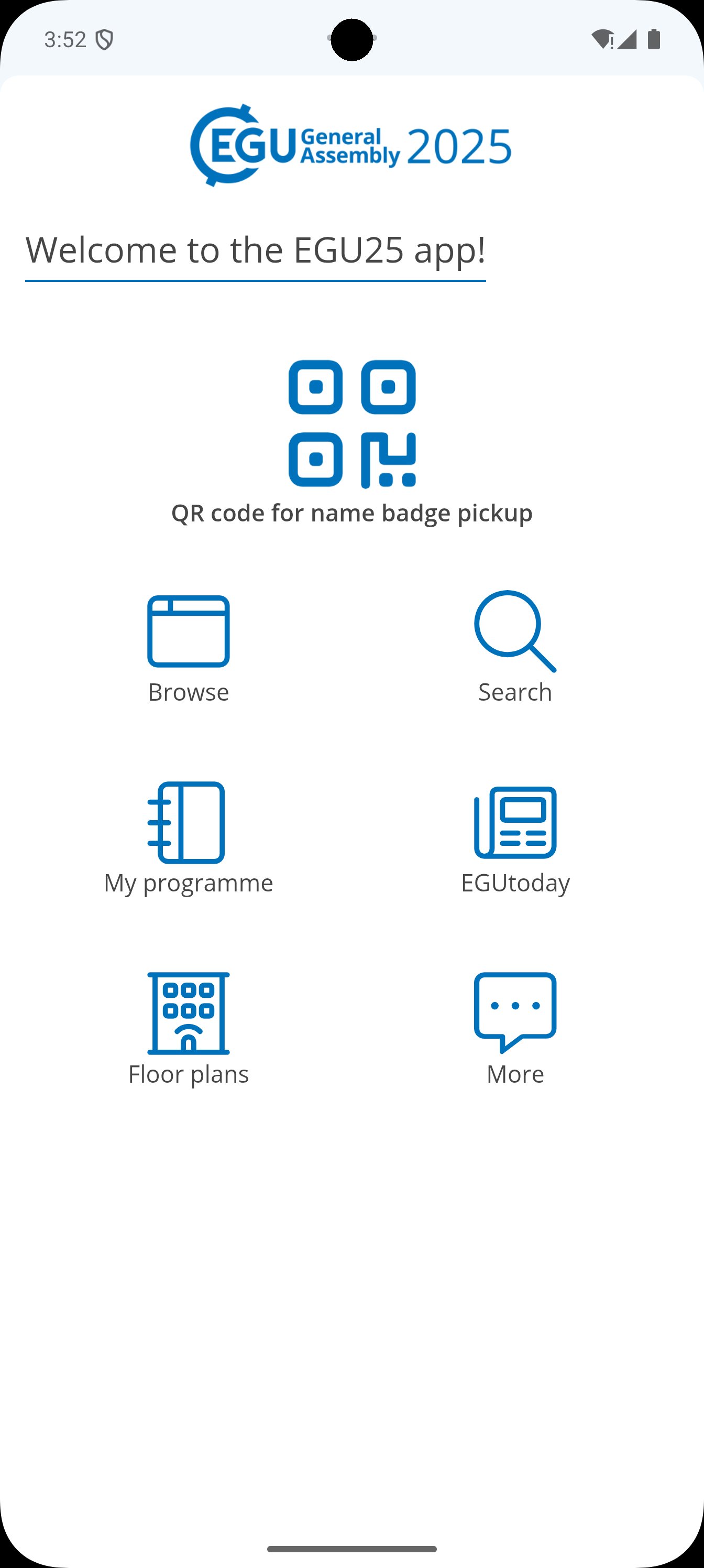
Task: Click the Browse label text
Action: [188, 691]
